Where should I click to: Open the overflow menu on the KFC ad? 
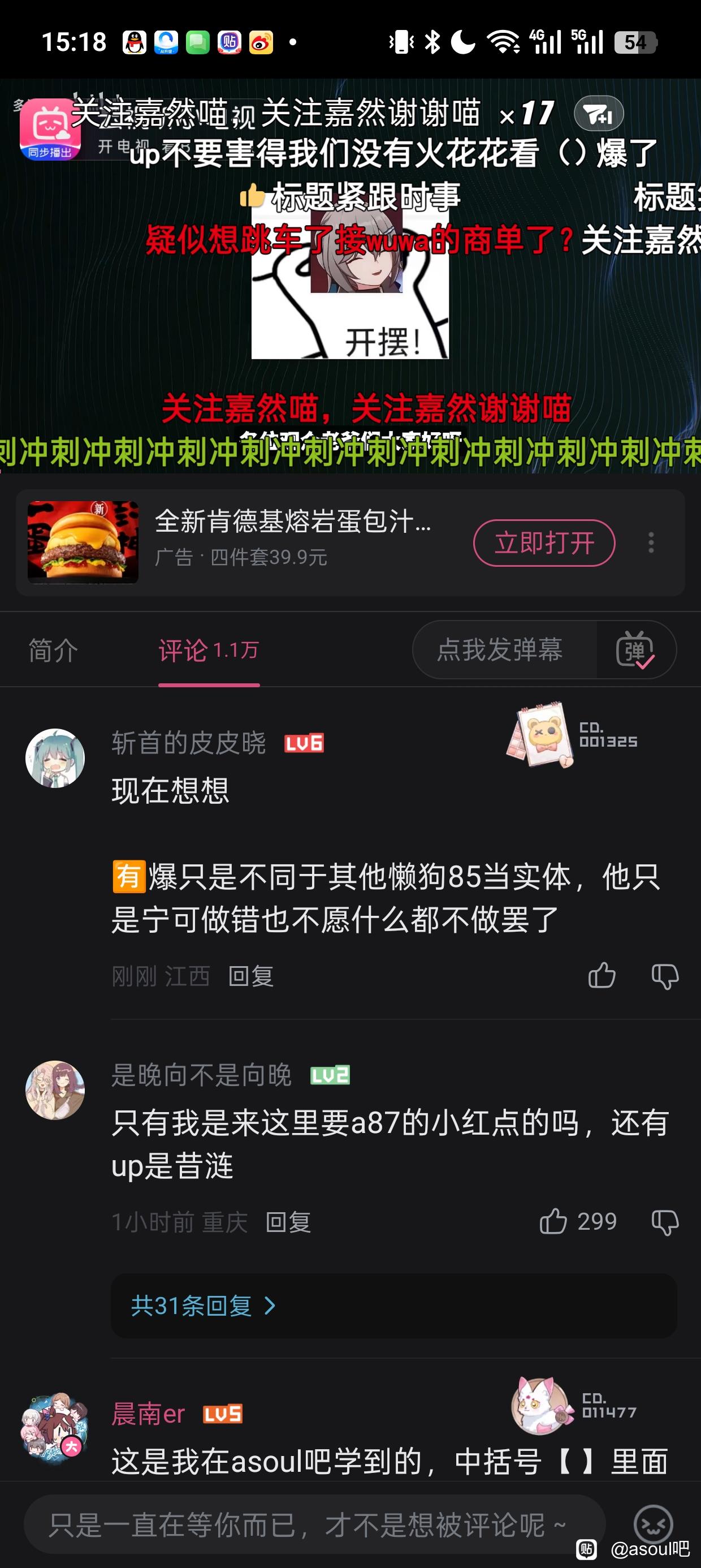pos(651,542)
